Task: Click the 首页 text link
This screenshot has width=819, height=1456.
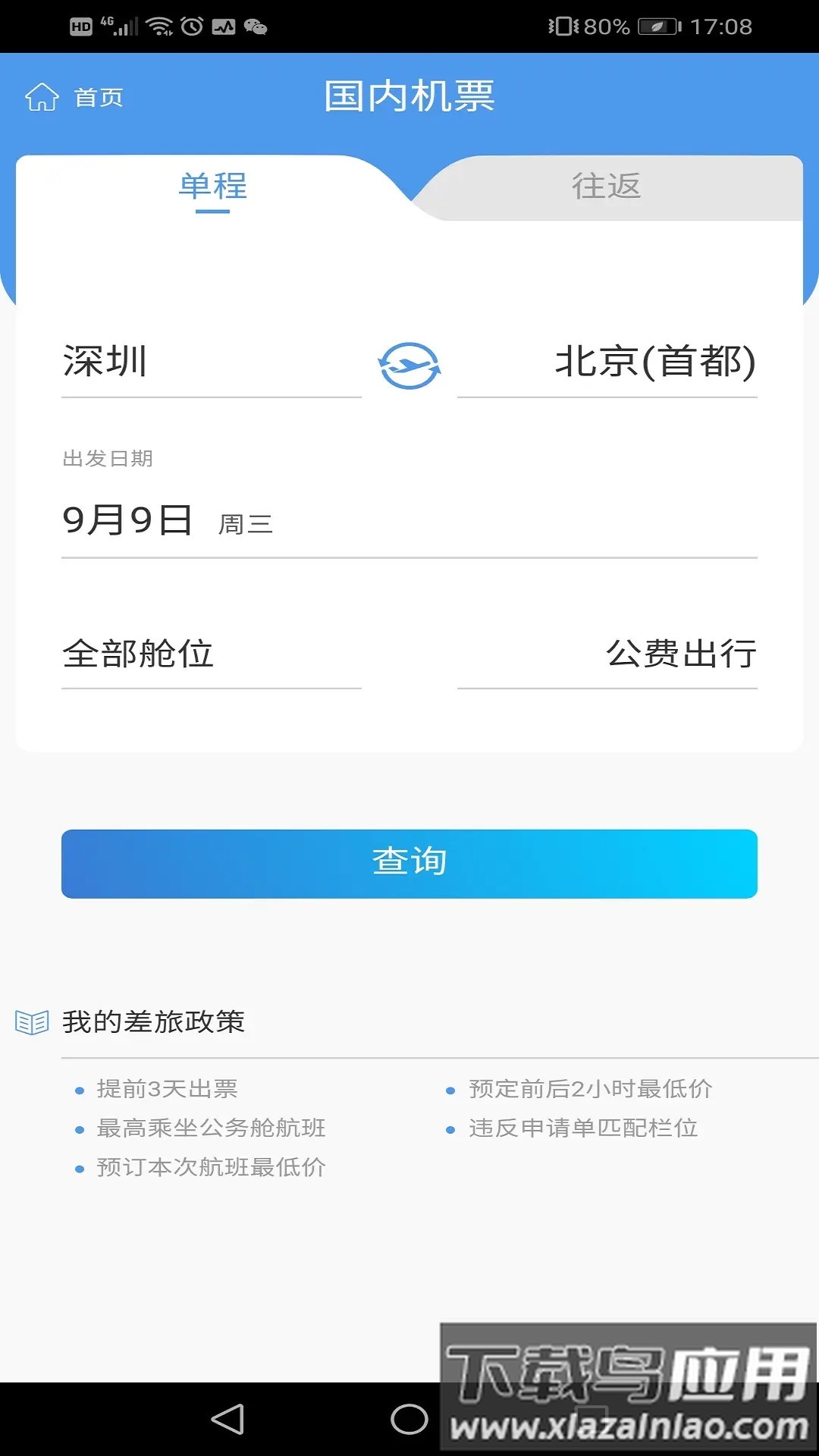Action: tap(99, 96)
